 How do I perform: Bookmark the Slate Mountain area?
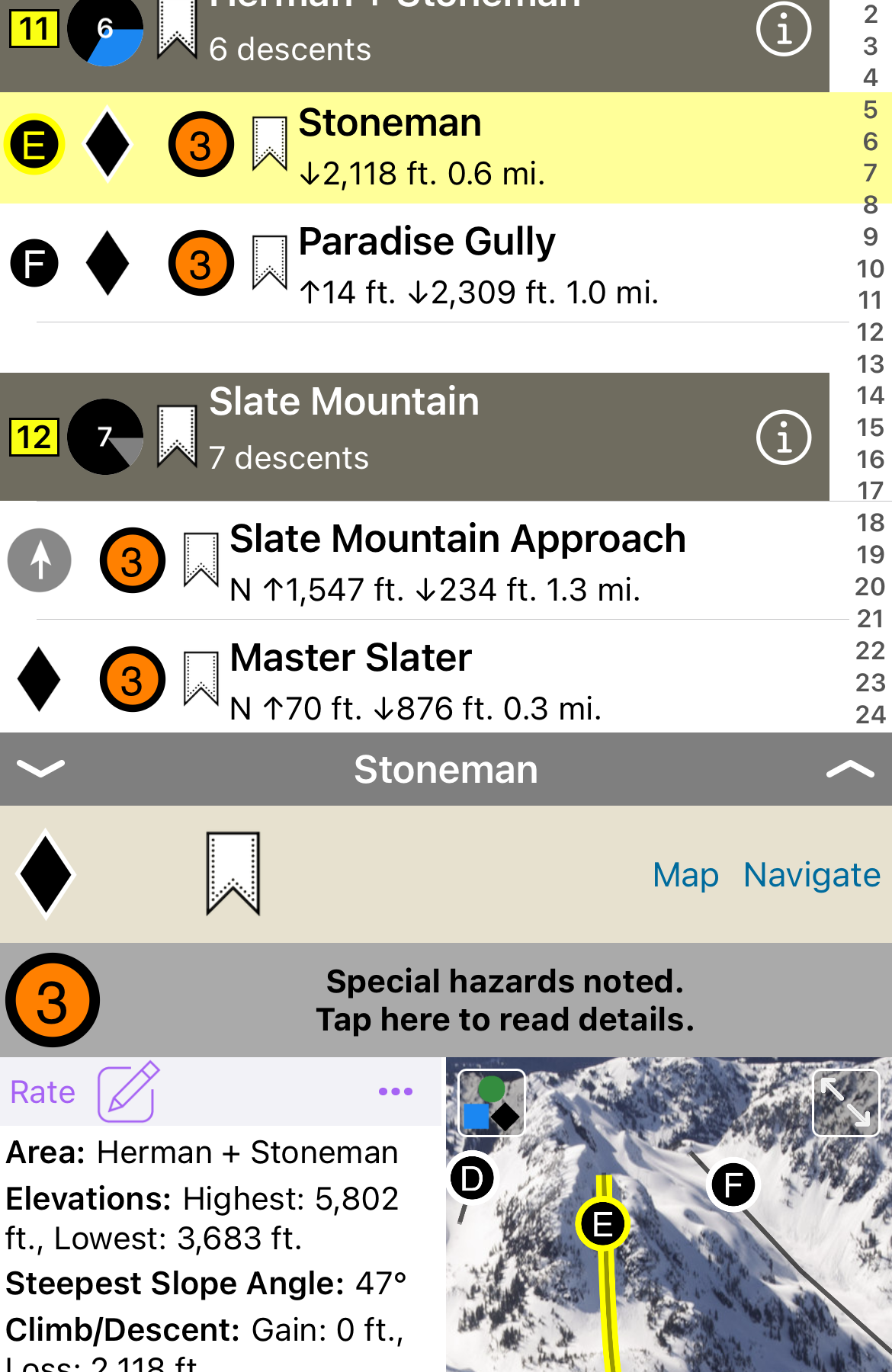177,436
